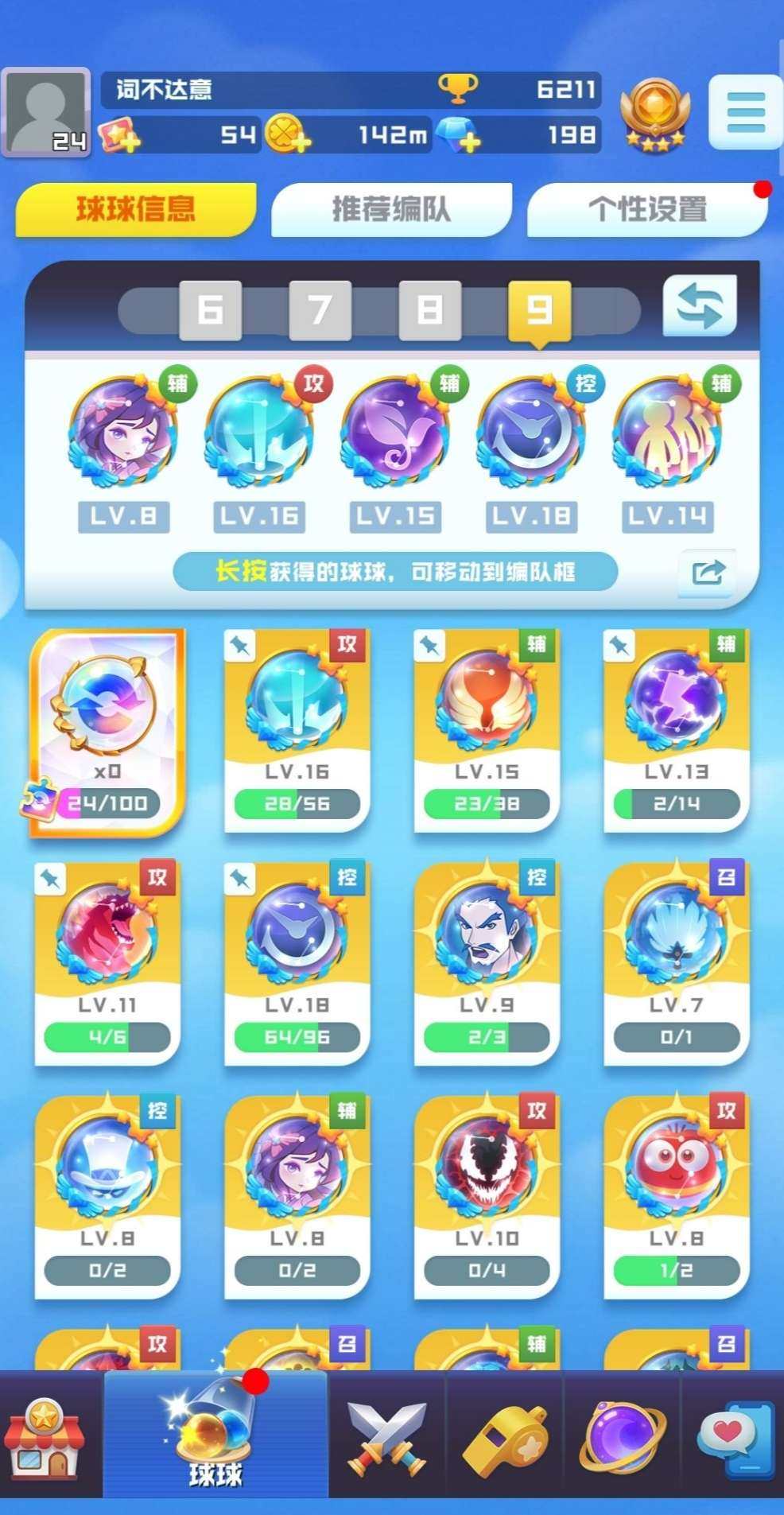The height and width of the screenshot is (1515, 784).
Task: Open the crossed swords battle tab
Action: coord(387,1439)
